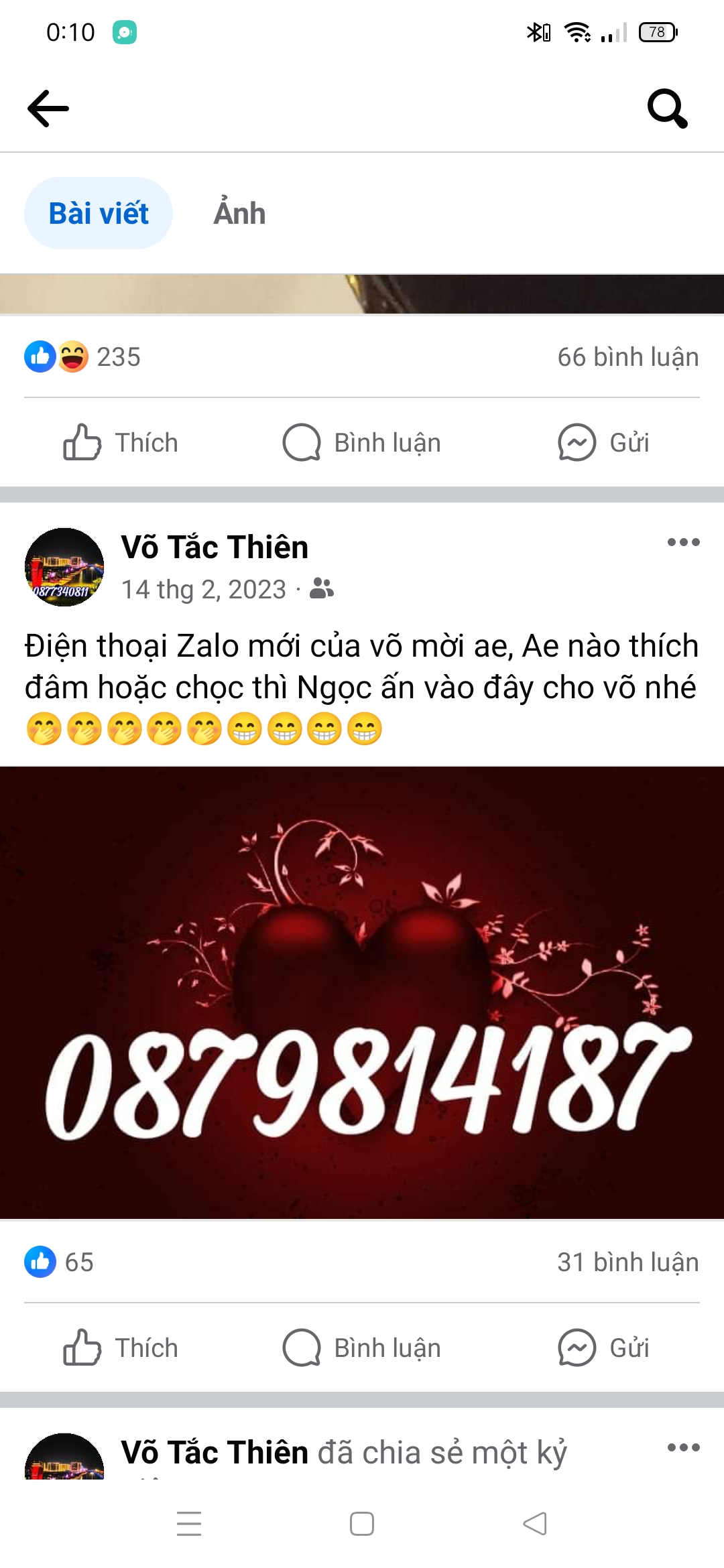
Task: Comment on the post with 66 bình luận
Action: [362, 443]
